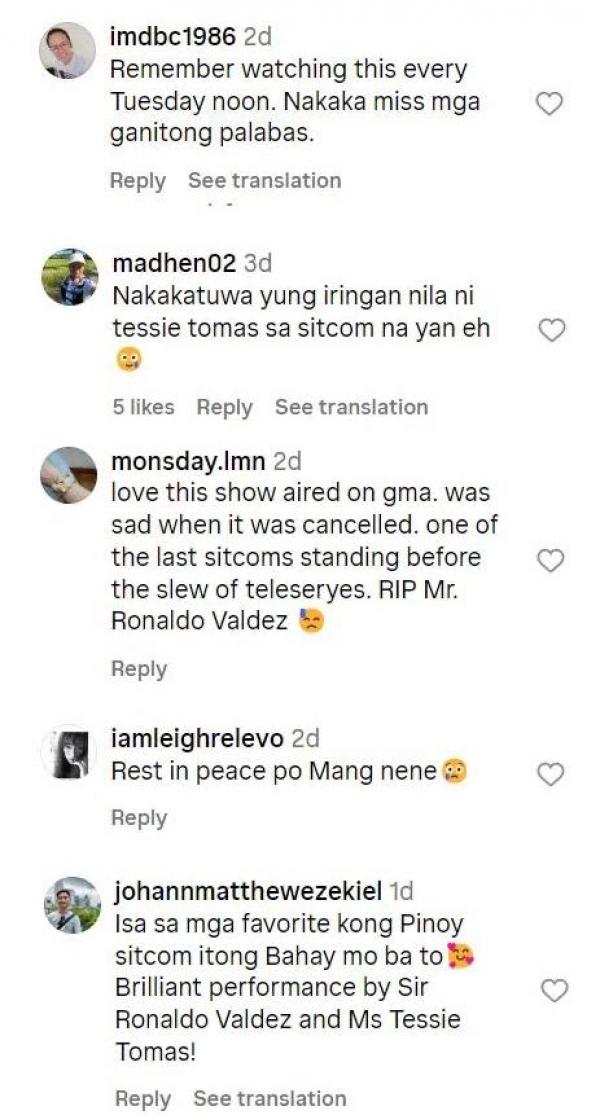View the 5 likes on madhen02's comment
This screenshot has width=600, height=1115.
pyautogui.click(x=143, y=407)
